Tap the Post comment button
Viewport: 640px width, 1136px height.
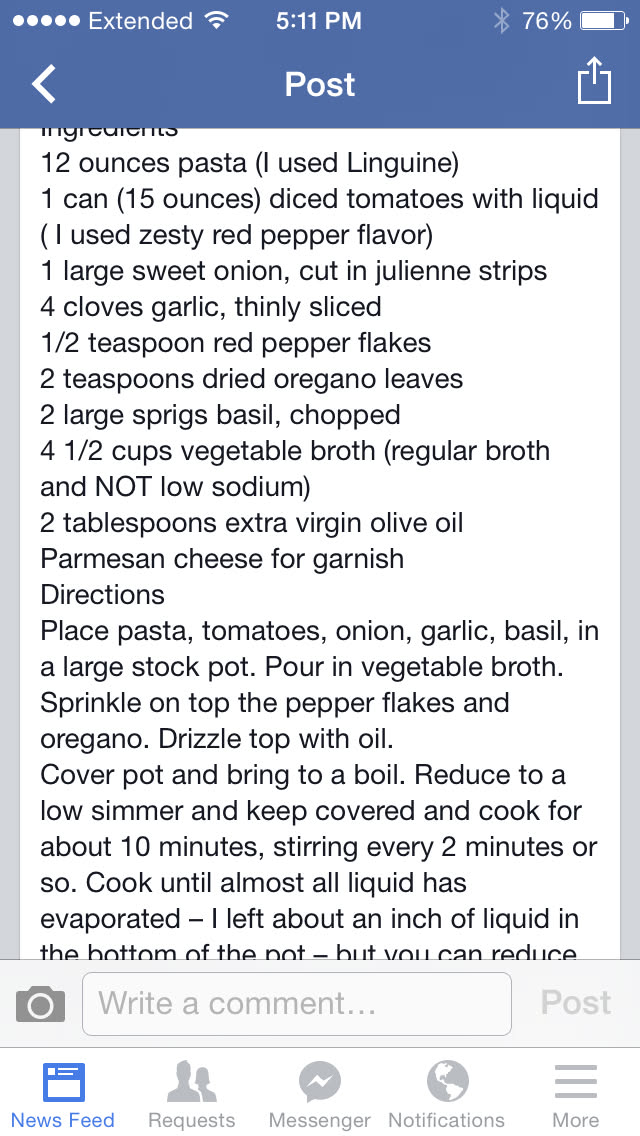coord(575,1003)
